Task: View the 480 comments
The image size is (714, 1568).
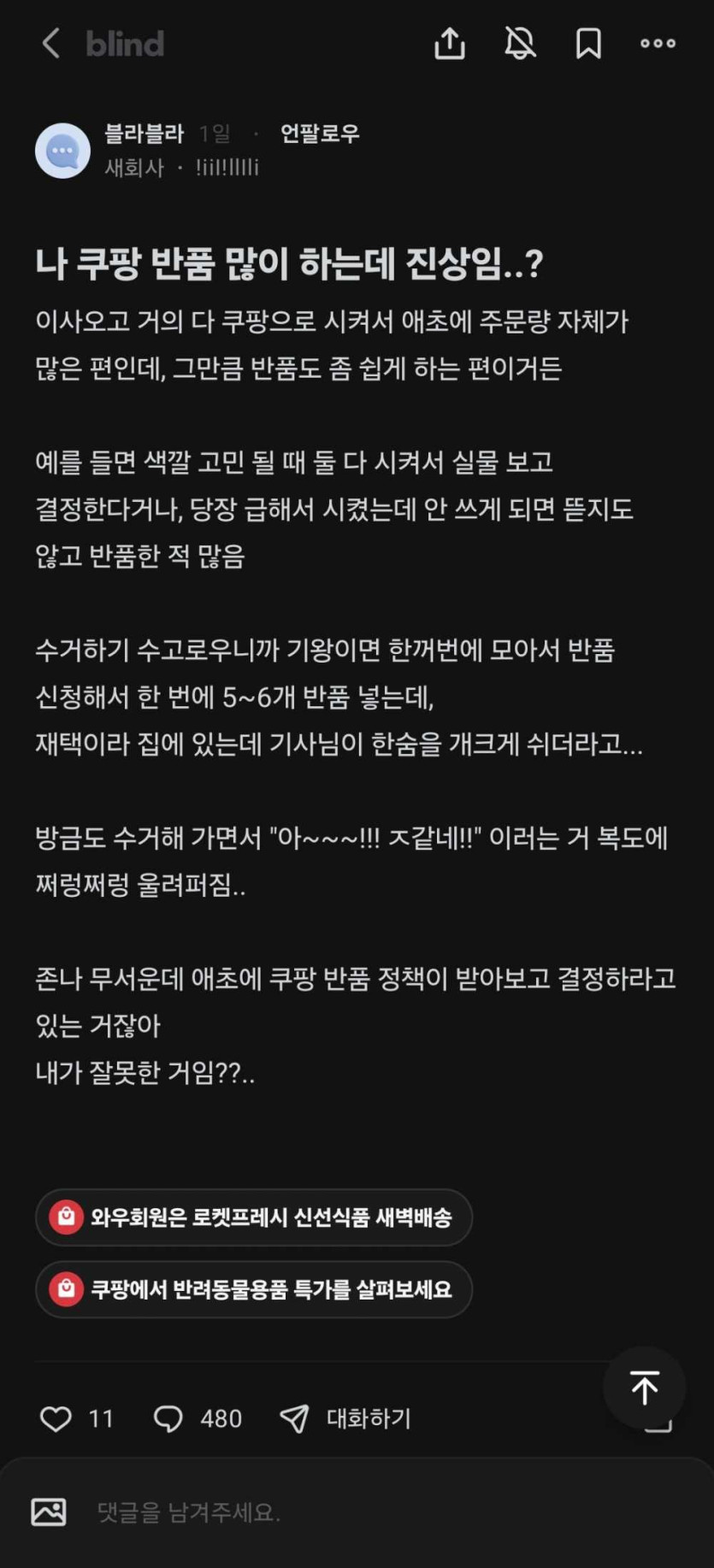Action: click(197, 1418)
